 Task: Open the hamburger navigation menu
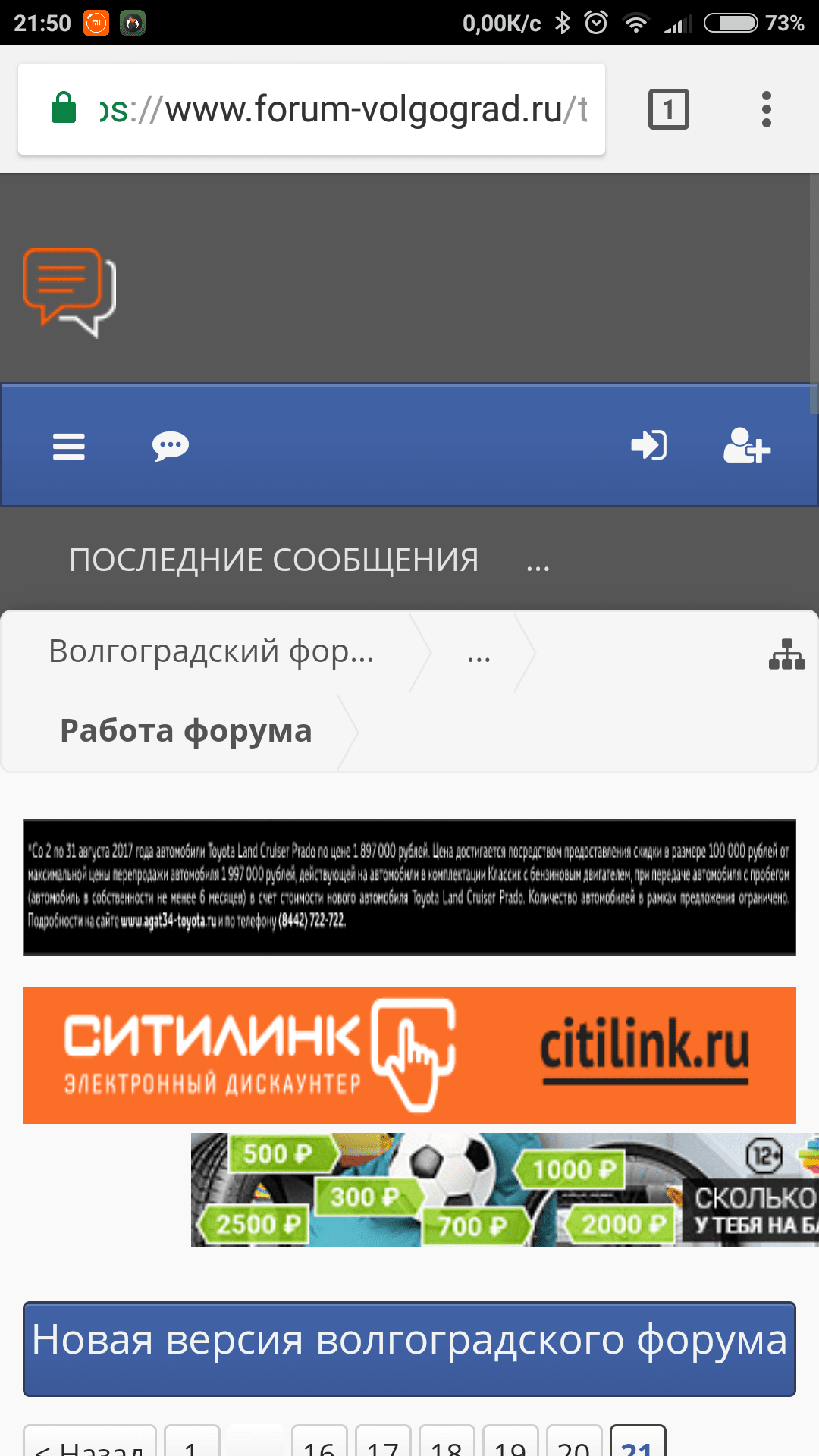click(x=68, y=446)
